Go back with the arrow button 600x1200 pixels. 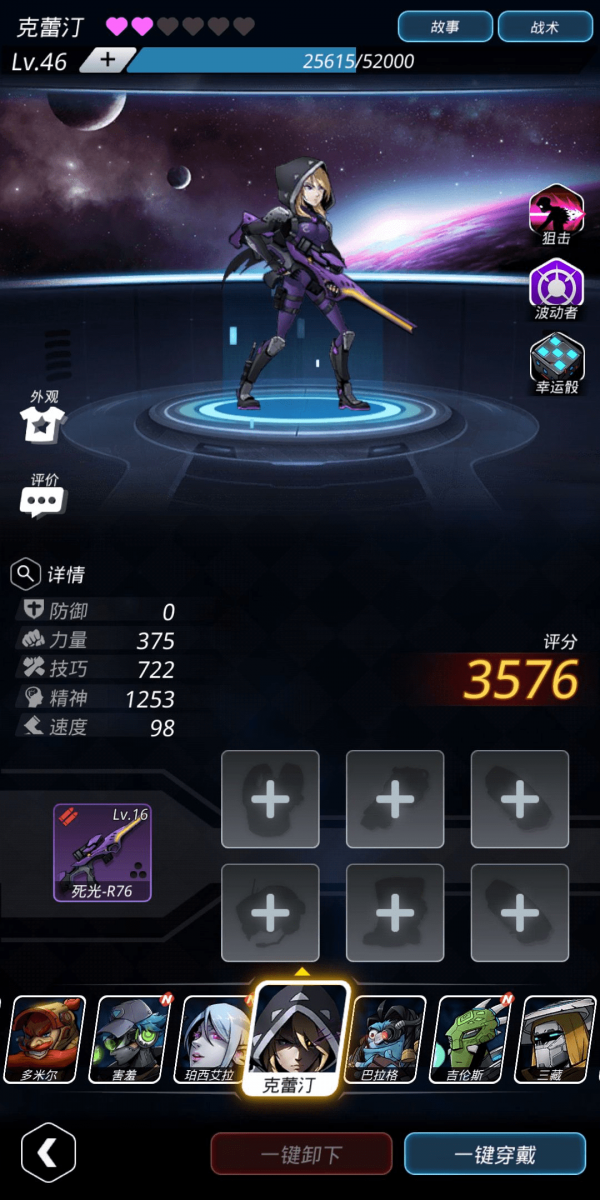[48, 1154]
